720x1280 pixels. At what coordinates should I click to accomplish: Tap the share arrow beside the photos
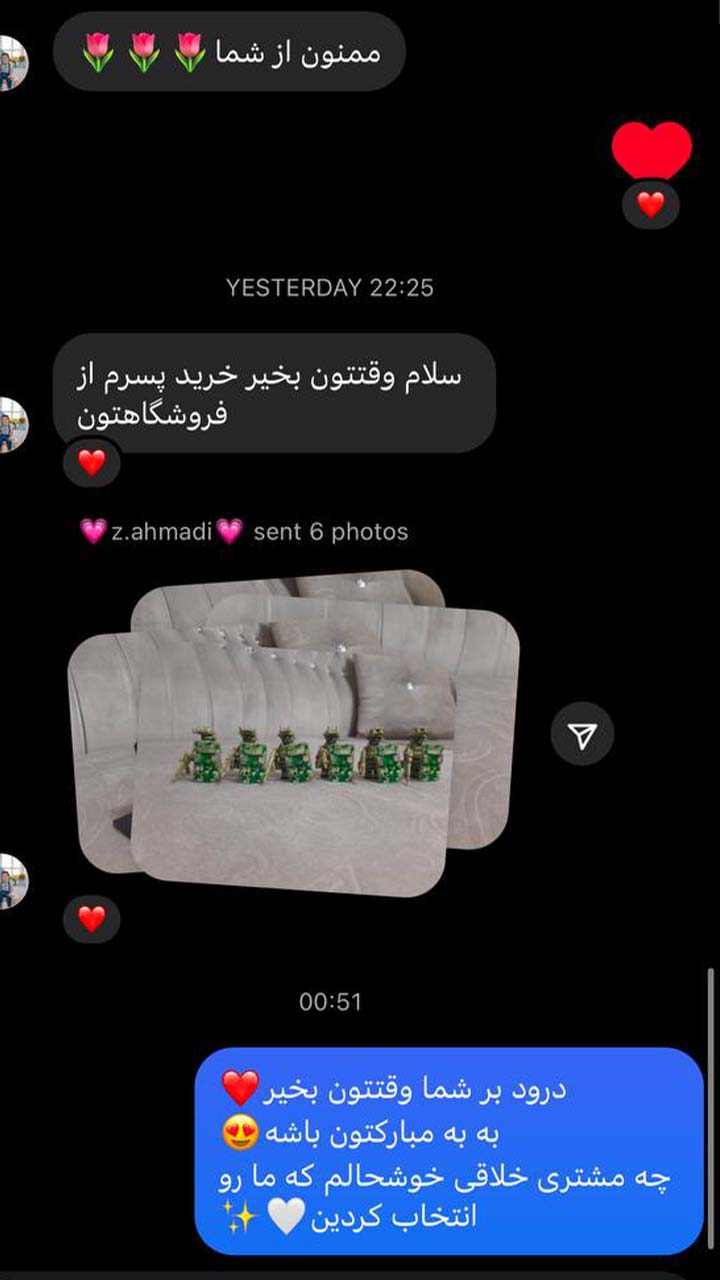582,735
